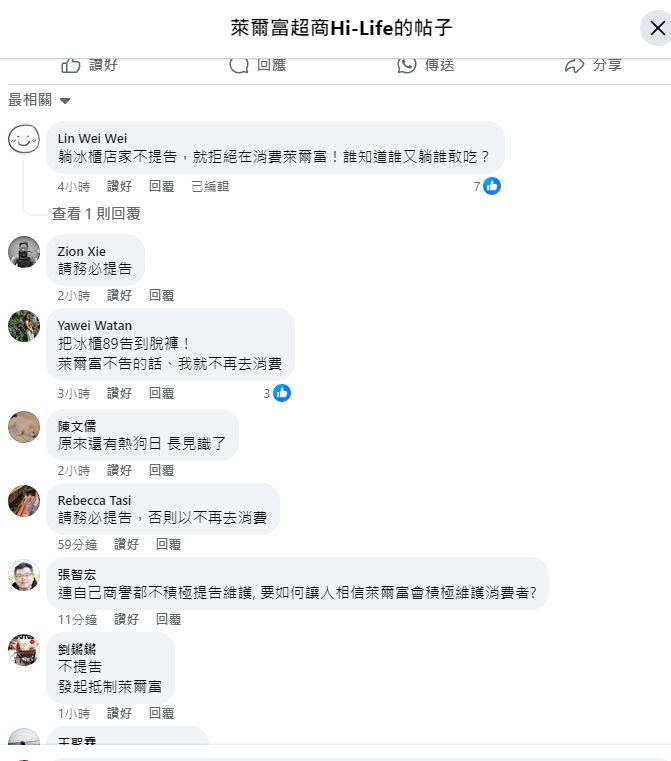View reactions on Yawei Watan's comment
Image resolution: width=671 pixels, height=761 pixels.
[277, 393]
